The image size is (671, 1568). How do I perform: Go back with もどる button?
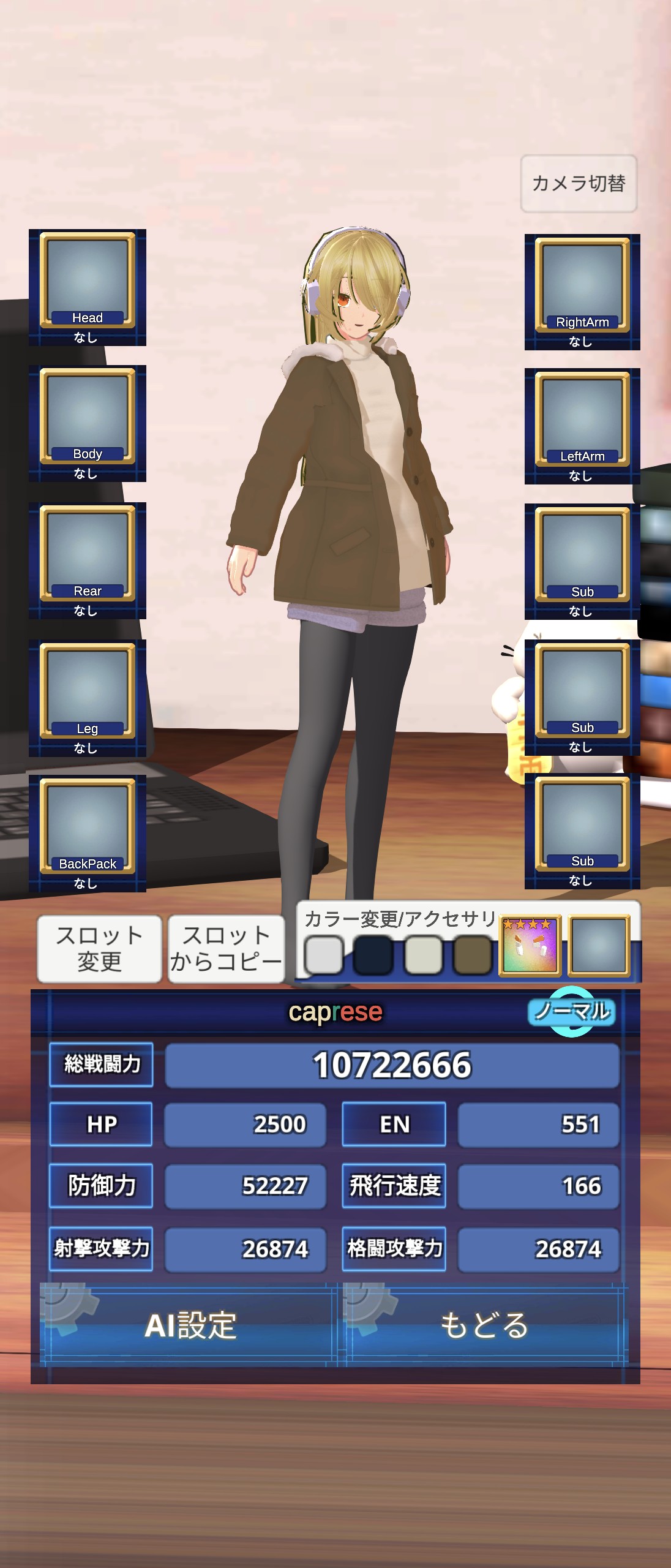click(484, 1325)
